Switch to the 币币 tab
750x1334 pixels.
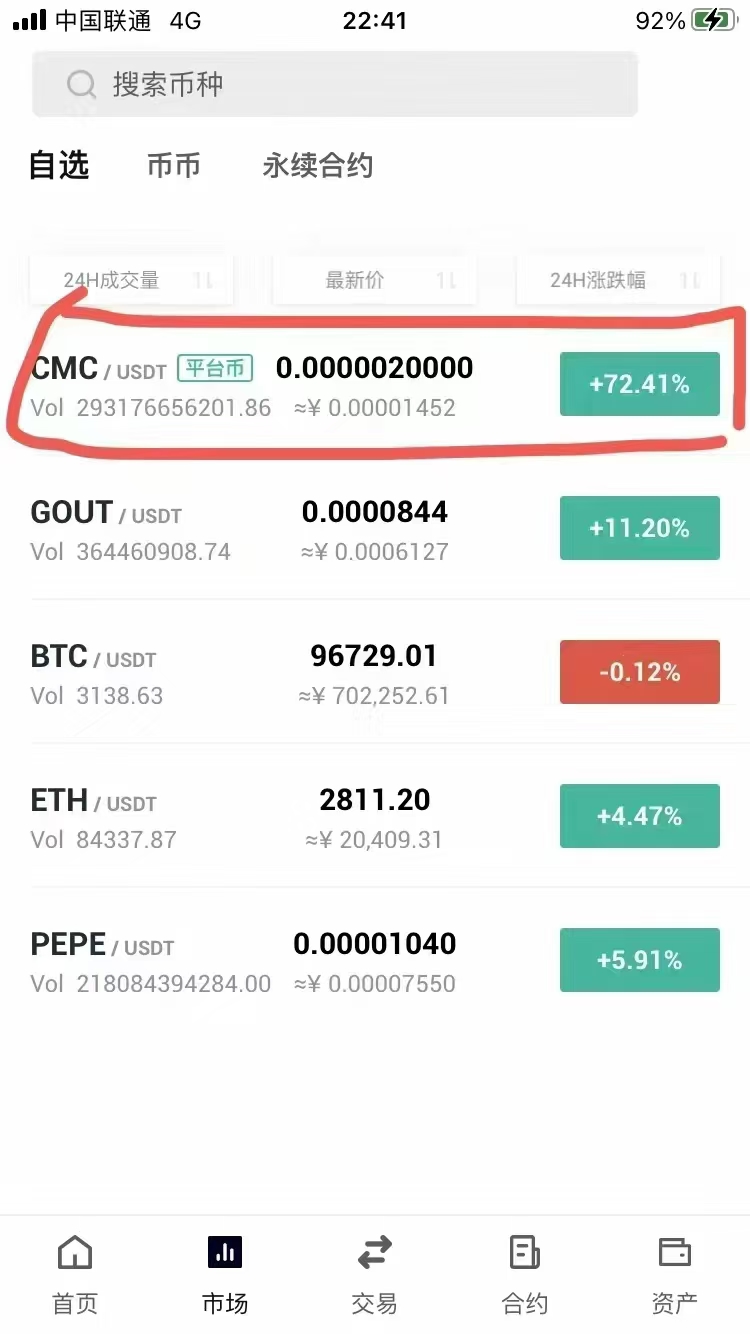(x=174, y=165)
